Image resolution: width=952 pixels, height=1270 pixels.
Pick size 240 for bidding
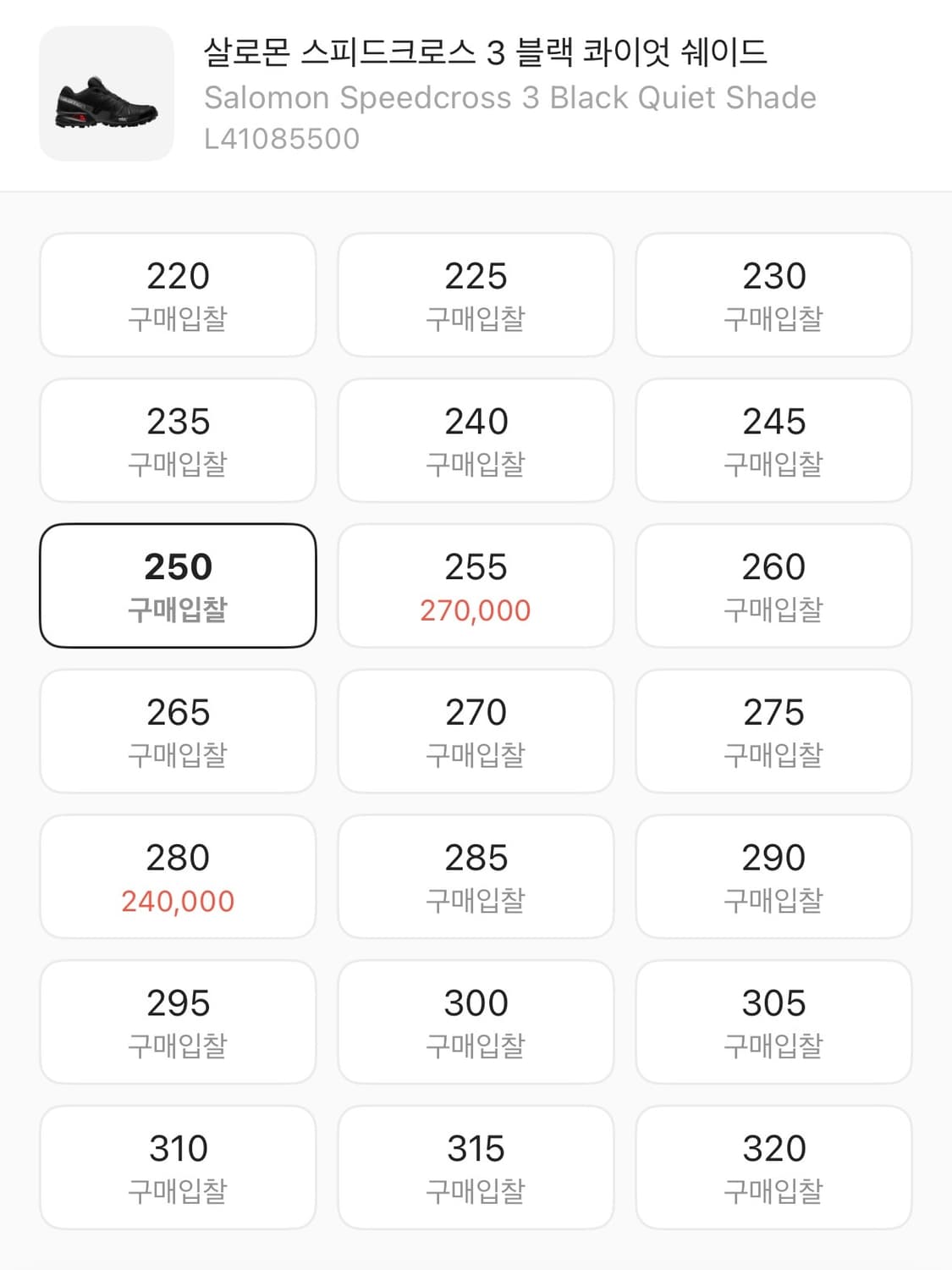[476, 440]
